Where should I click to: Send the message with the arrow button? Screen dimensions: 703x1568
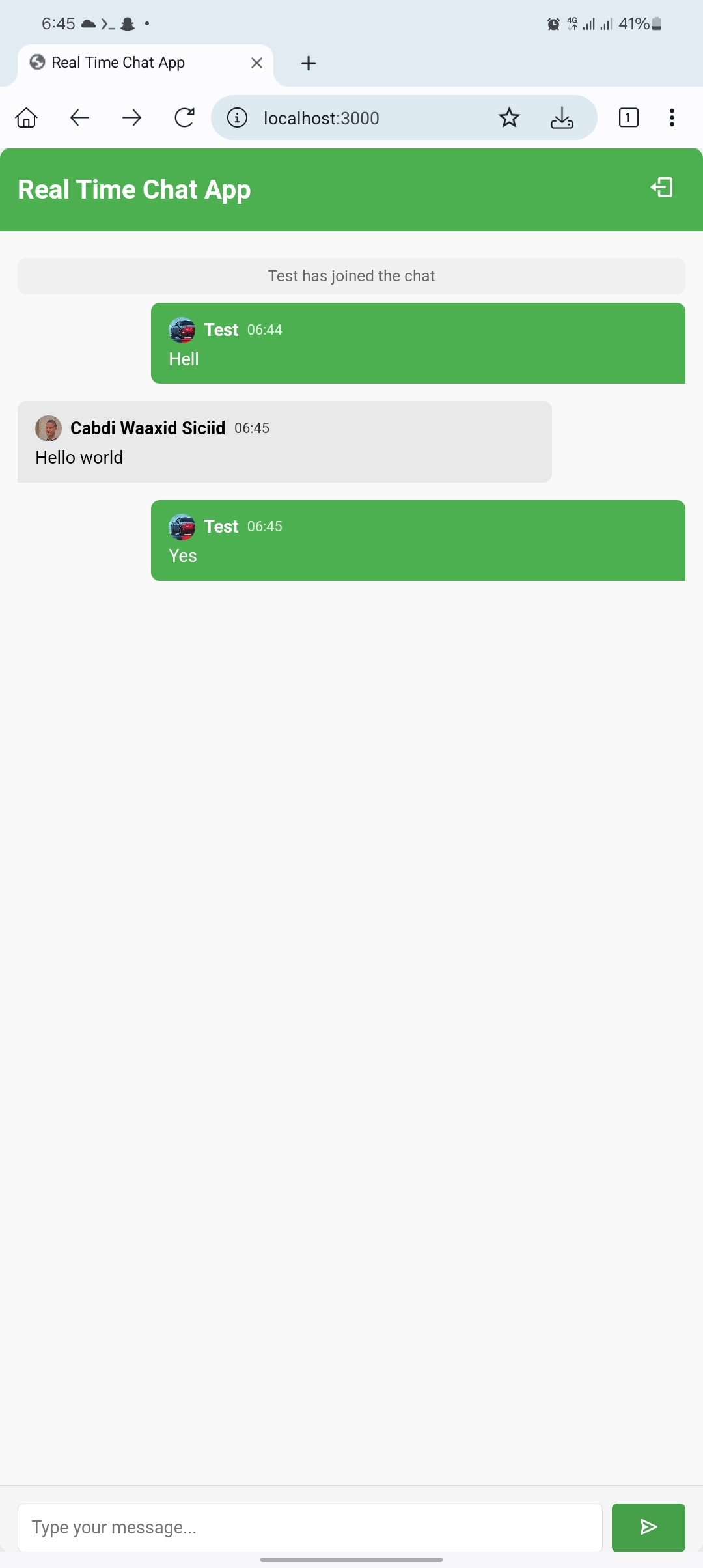(648, 1527)
